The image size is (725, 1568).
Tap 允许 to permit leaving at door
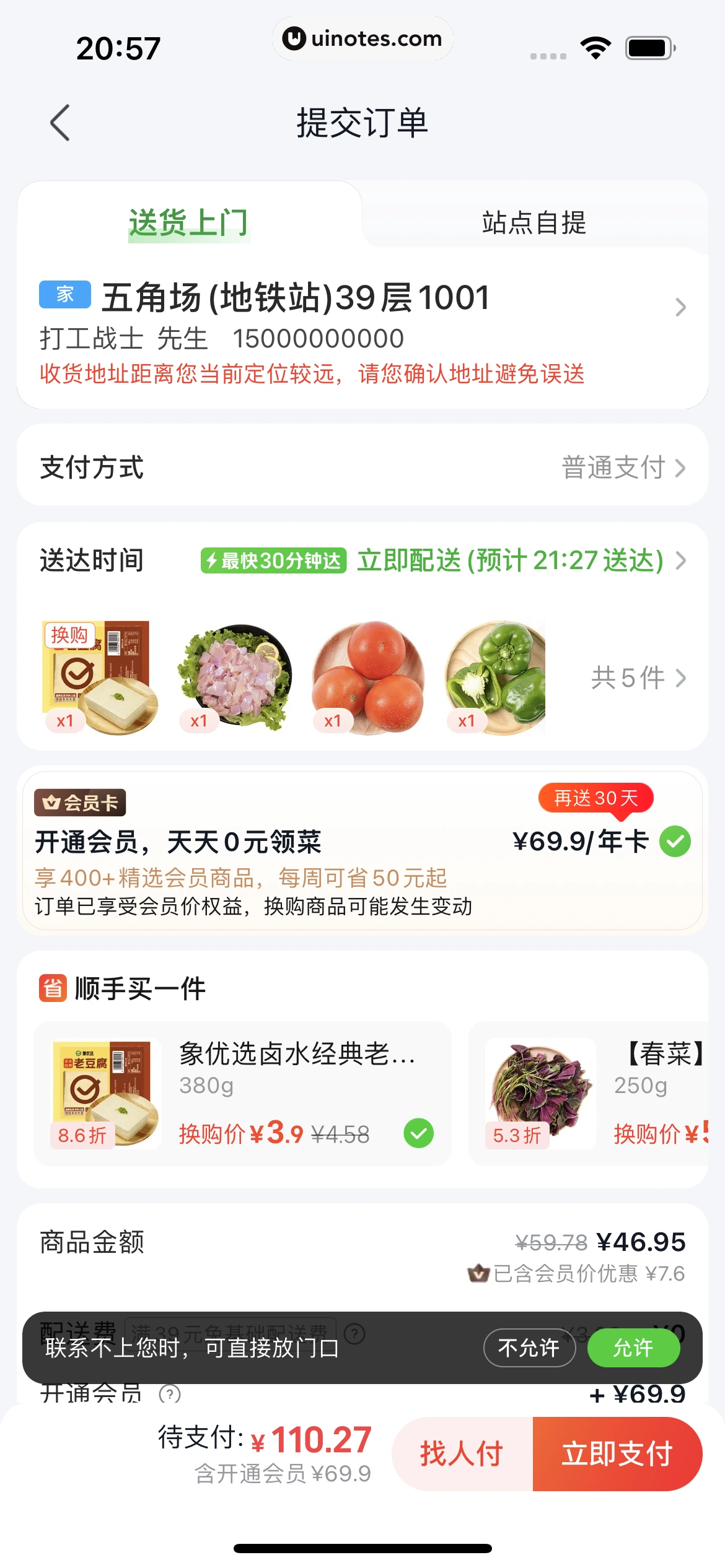click(633, 1348)
